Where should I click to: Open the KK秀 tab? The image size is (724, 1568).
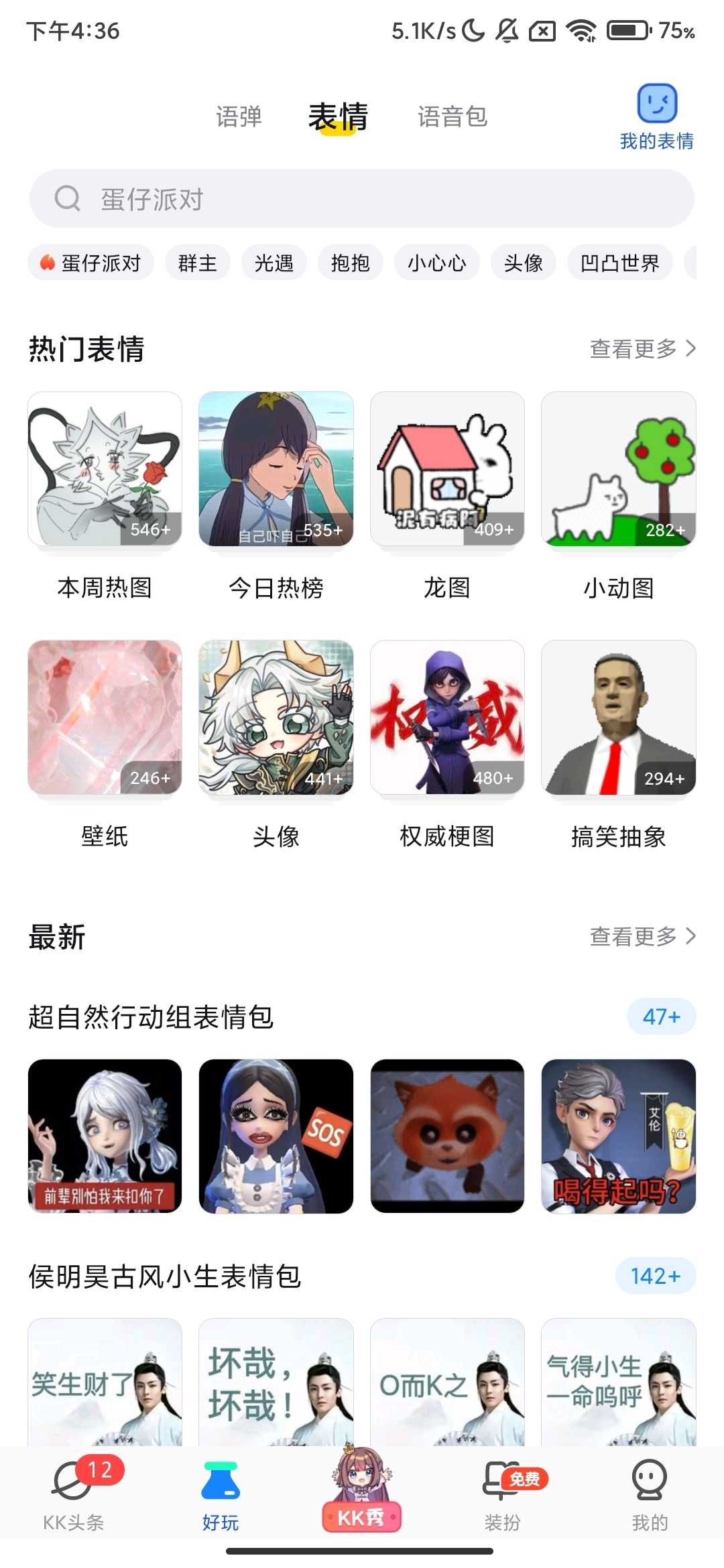pyautogui.click(x=361, y=1493)
